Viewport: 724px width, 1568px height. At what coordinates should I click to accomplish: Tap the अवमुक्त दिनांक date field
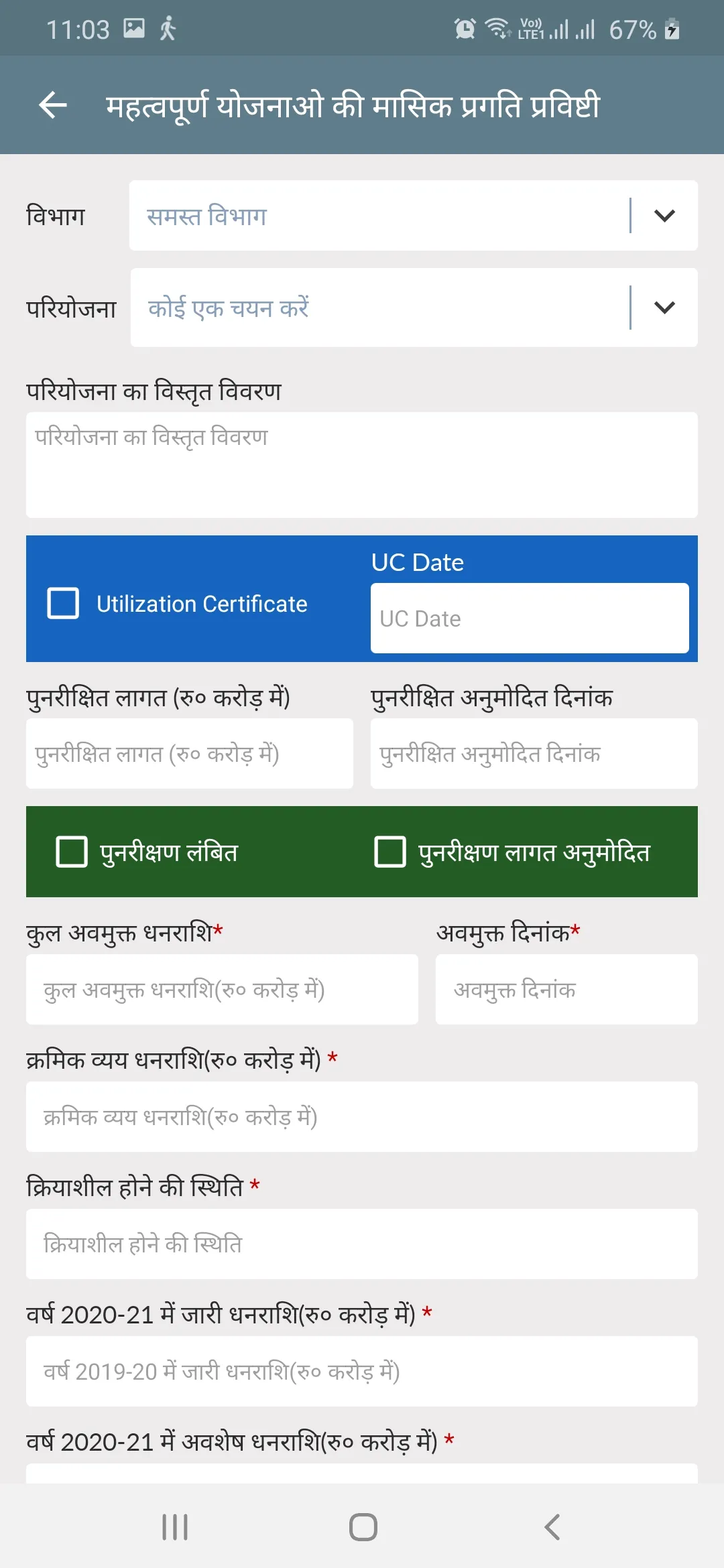point(566,989)
